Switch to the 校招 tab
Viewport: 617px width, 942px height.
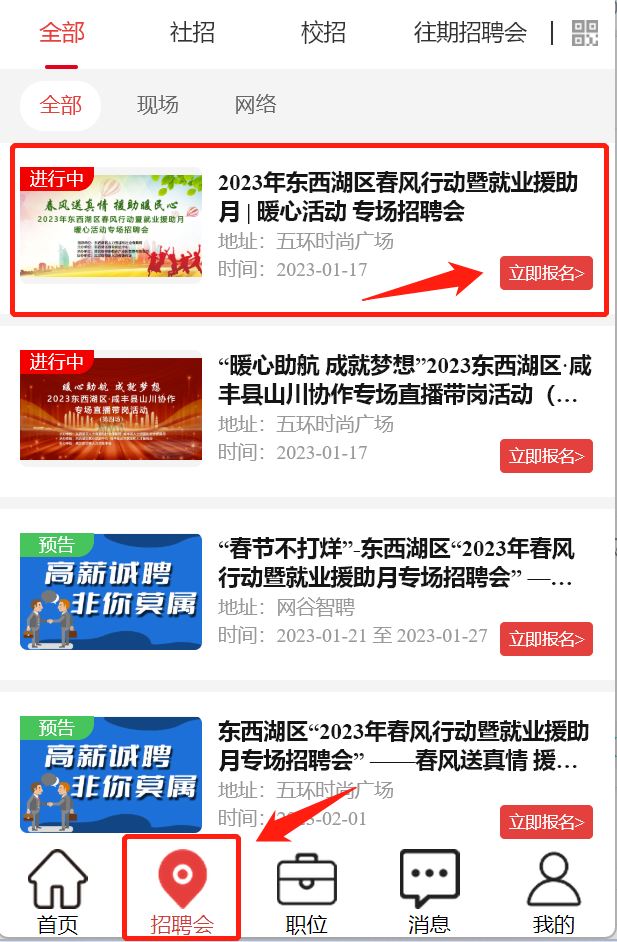[323, 32]
